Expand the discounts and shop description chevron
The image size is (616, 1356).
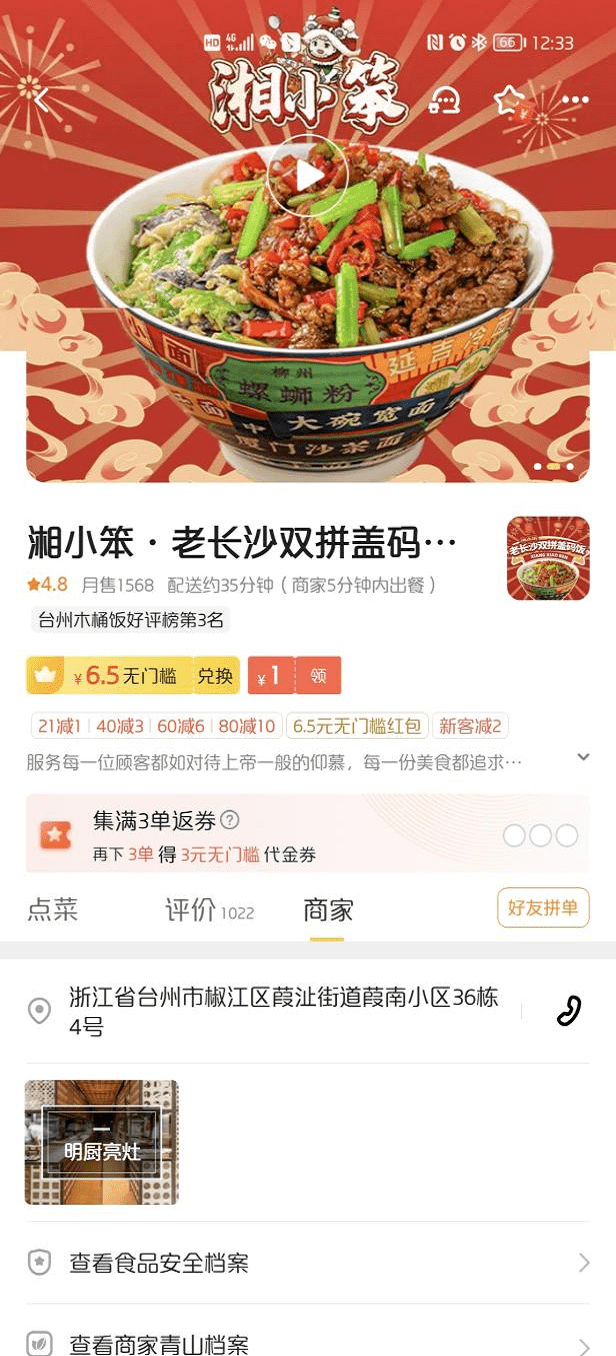pyautogui.click(x=583, y=758)
